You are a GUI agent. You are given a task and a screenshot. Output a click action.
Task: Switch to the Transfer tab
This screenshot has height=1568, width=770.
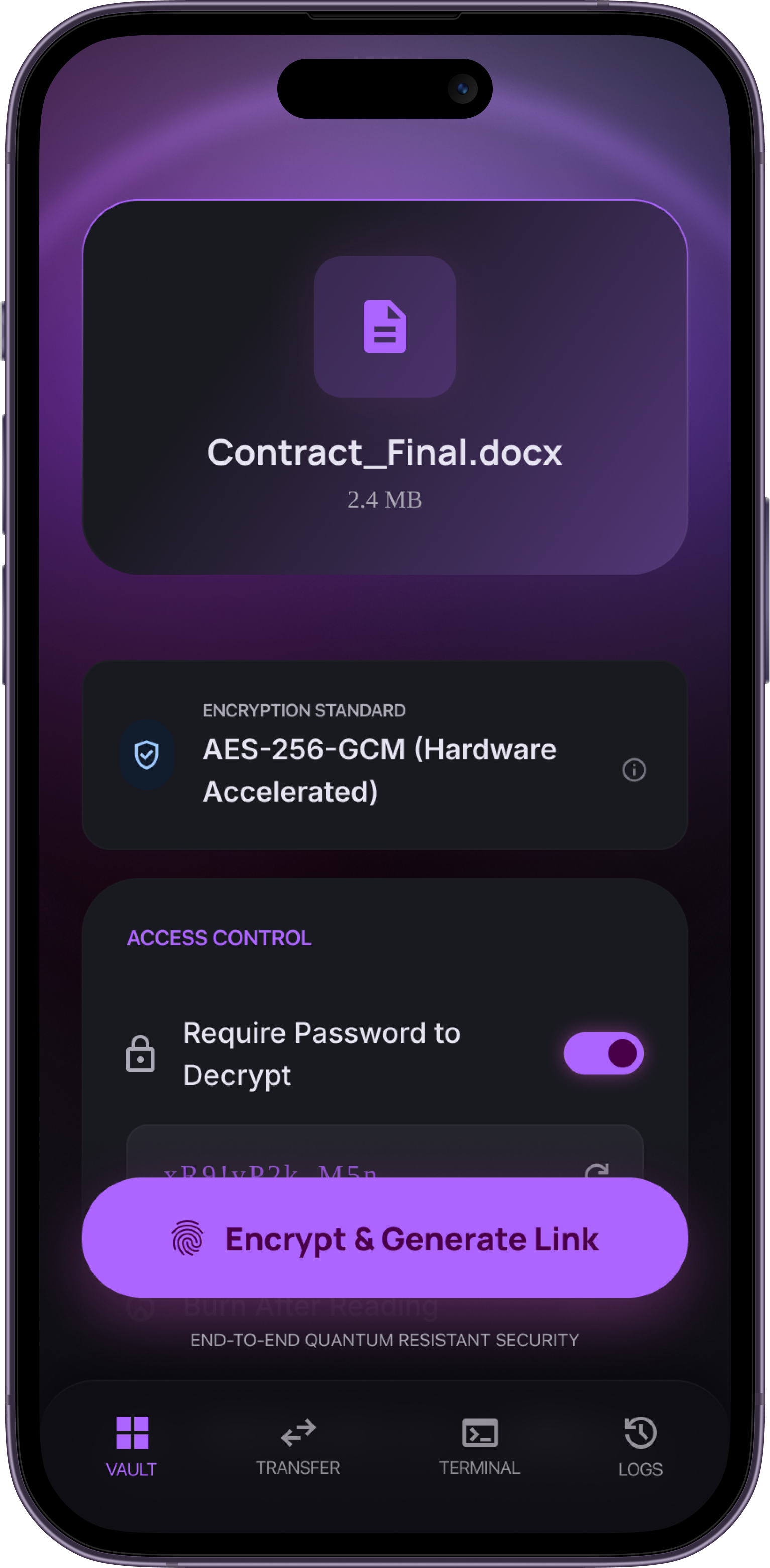[x=298, y=1446]
